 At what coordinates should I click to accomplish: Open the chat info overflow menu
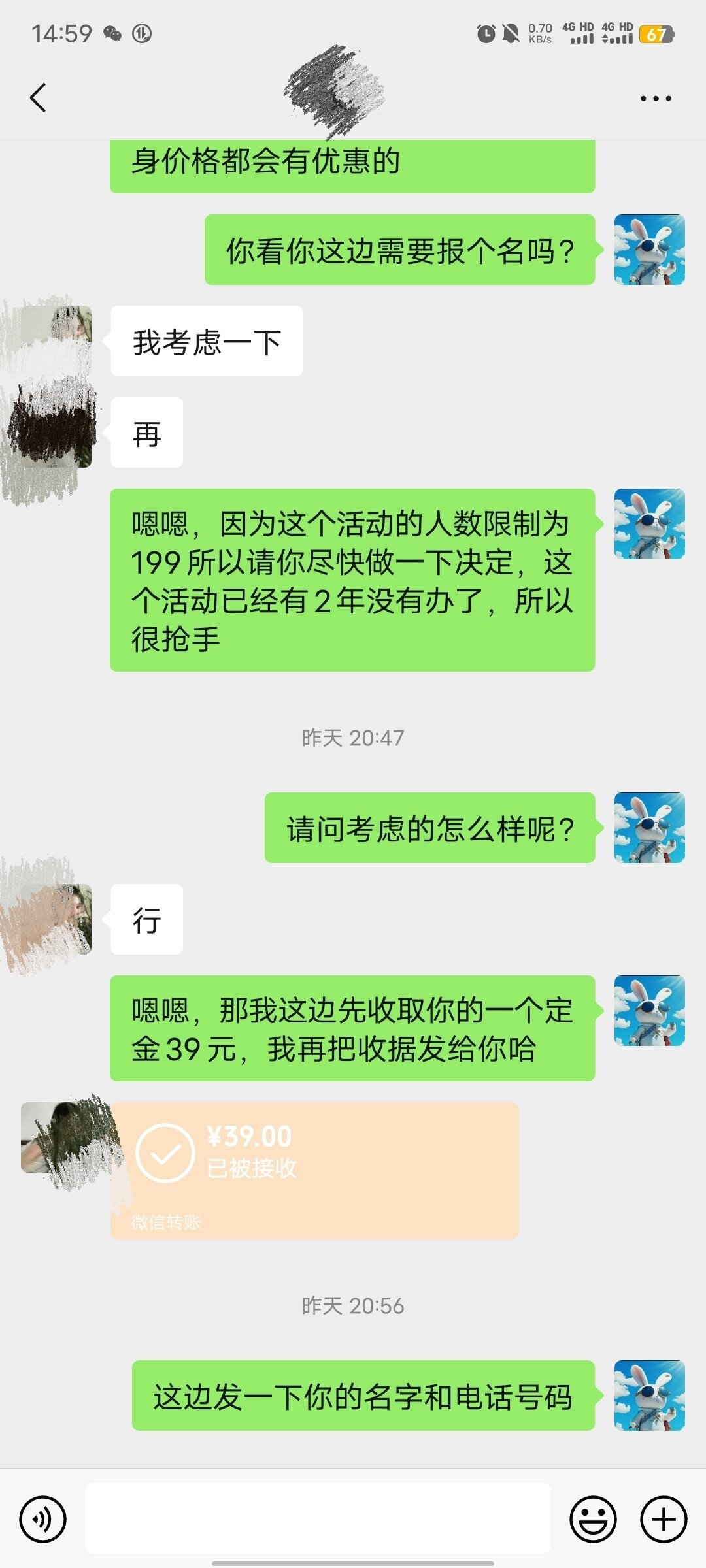pyautogui.click(x=655, y=99)
